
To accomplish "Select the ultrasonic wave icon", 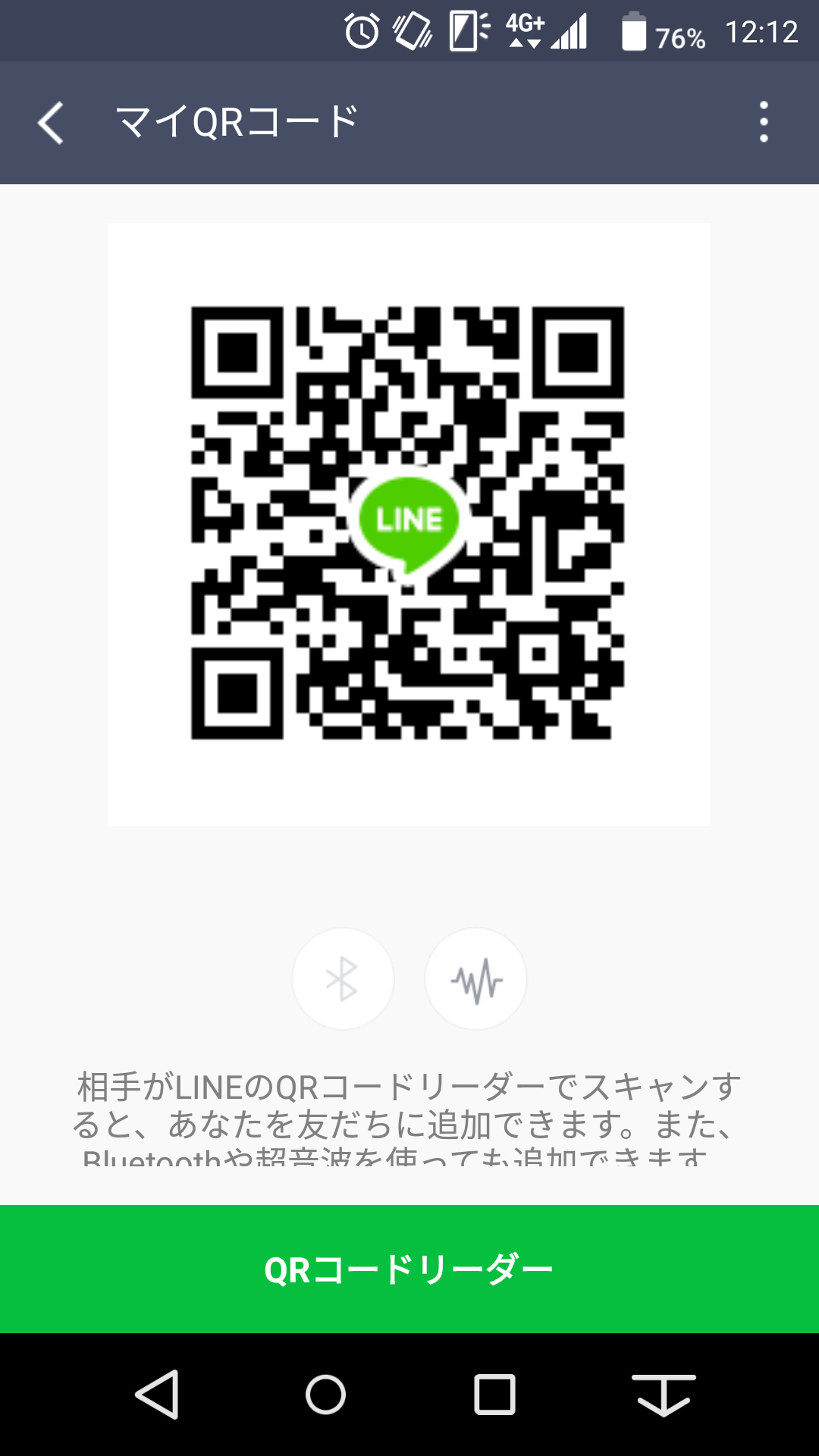I will (476, 979).
